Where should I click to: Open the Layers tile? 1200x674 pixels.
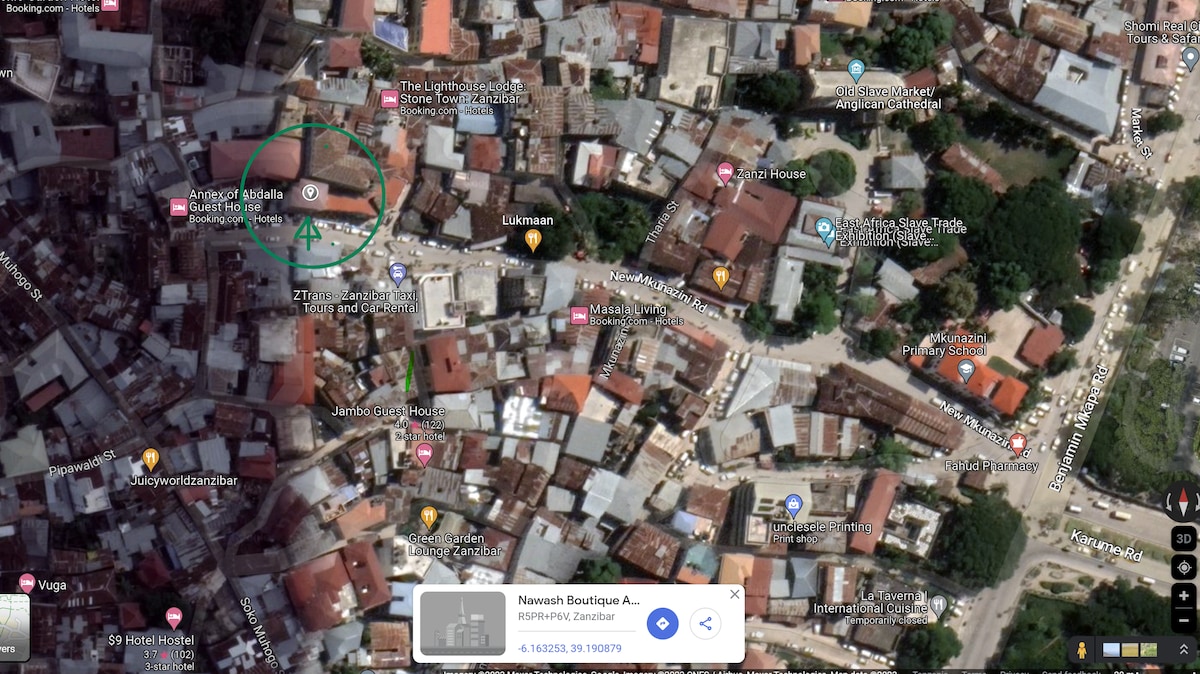pyautogui.click(x=14, y=628)
